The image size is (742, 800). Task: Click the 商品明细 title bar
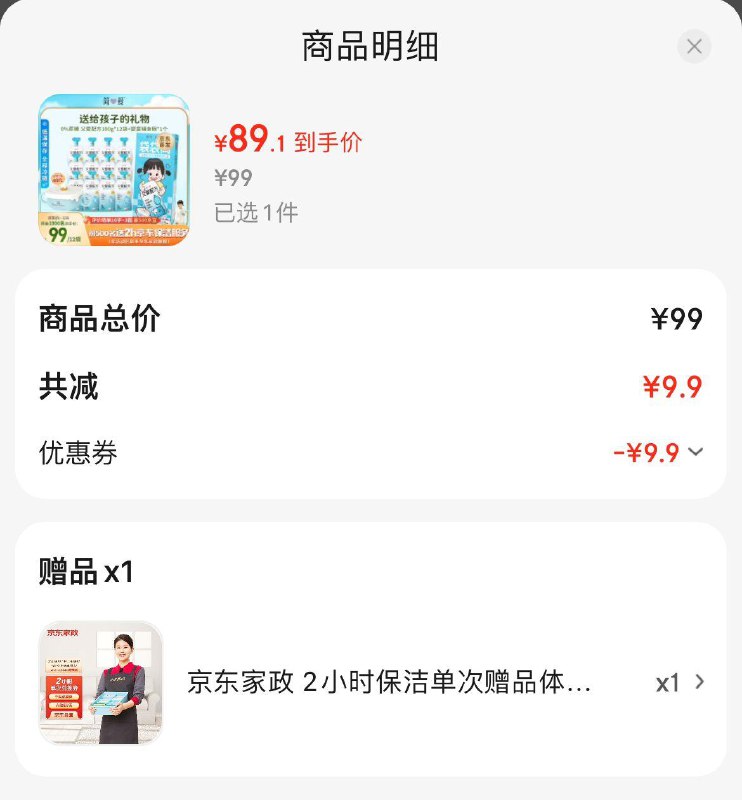pyautogui.click(x=371, y=46)
